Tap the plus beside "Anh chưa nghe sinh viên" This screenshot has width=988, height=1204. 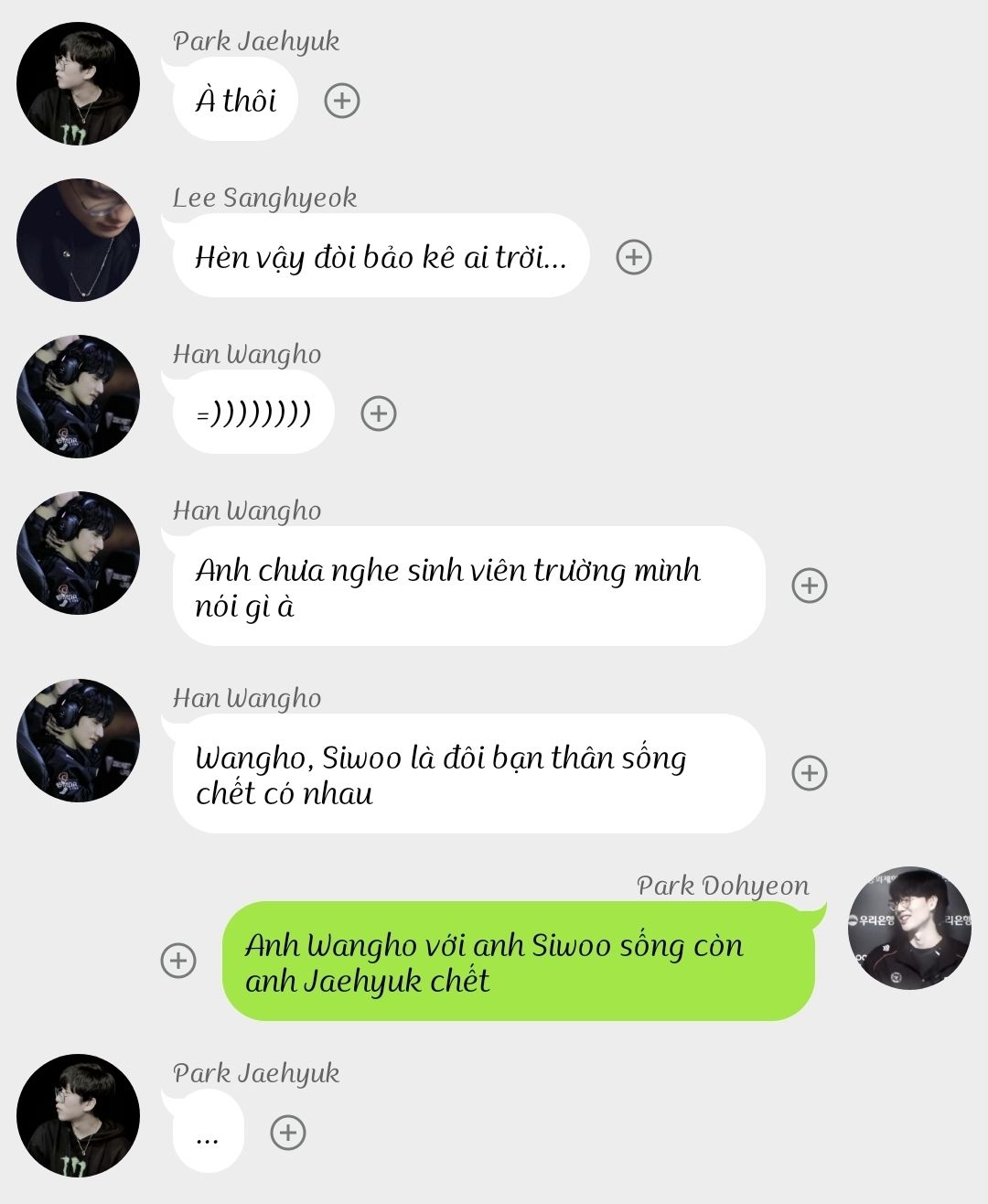(x=809, y=586)
